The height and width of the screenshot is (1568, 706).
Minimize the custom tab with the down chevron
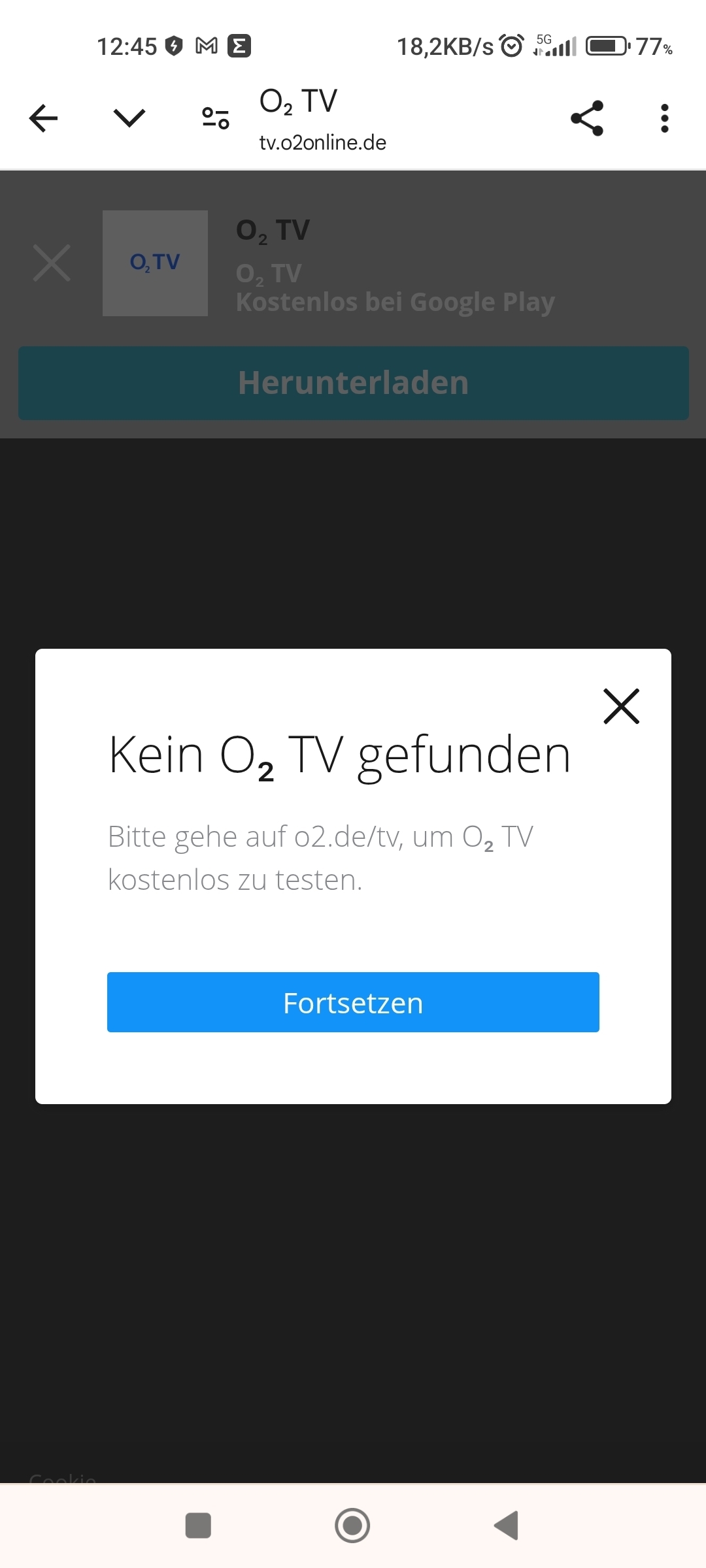point(129,118)
